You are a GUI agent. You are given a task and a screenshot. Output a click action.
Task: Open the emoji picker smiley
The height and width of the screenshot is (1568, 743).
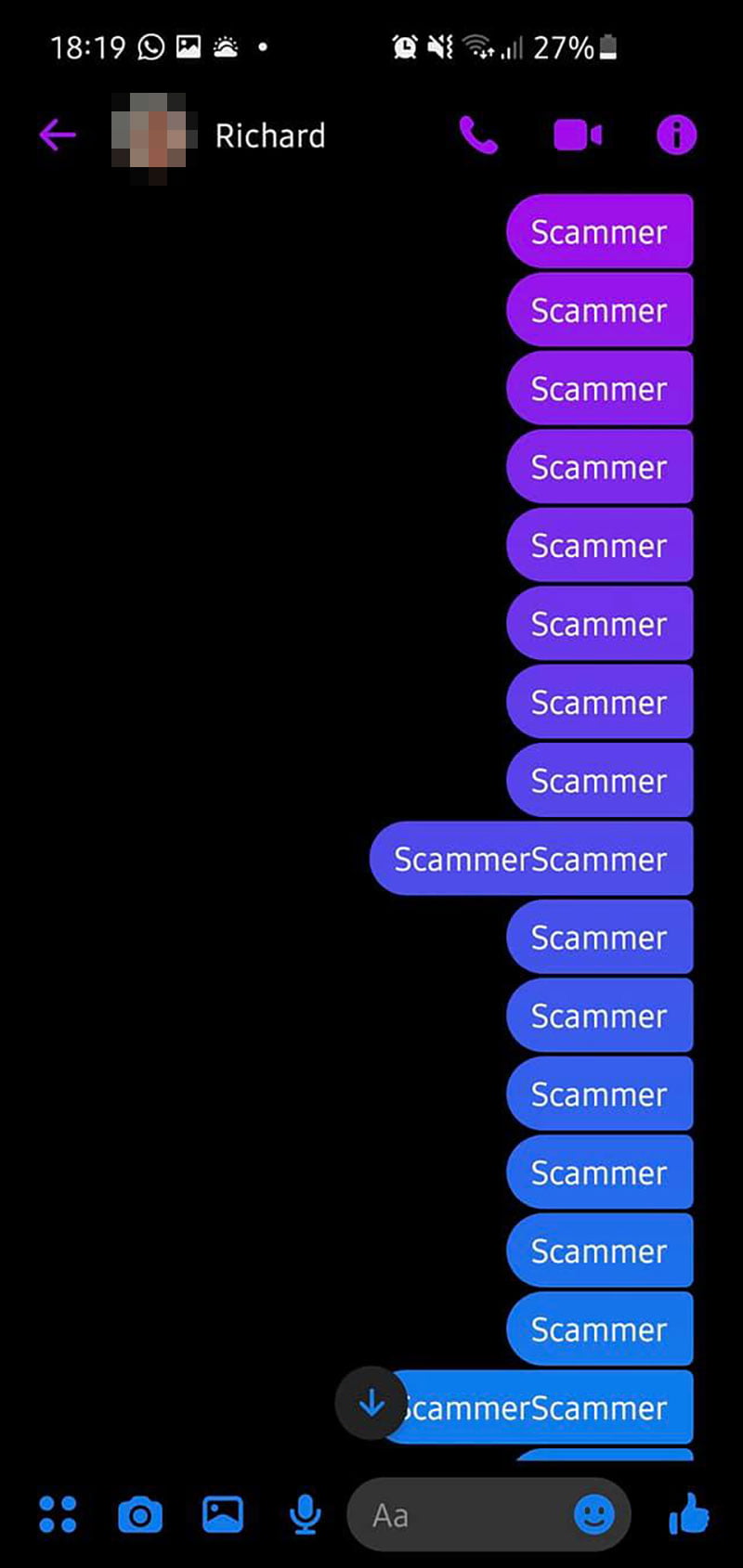coord(594,1515)
